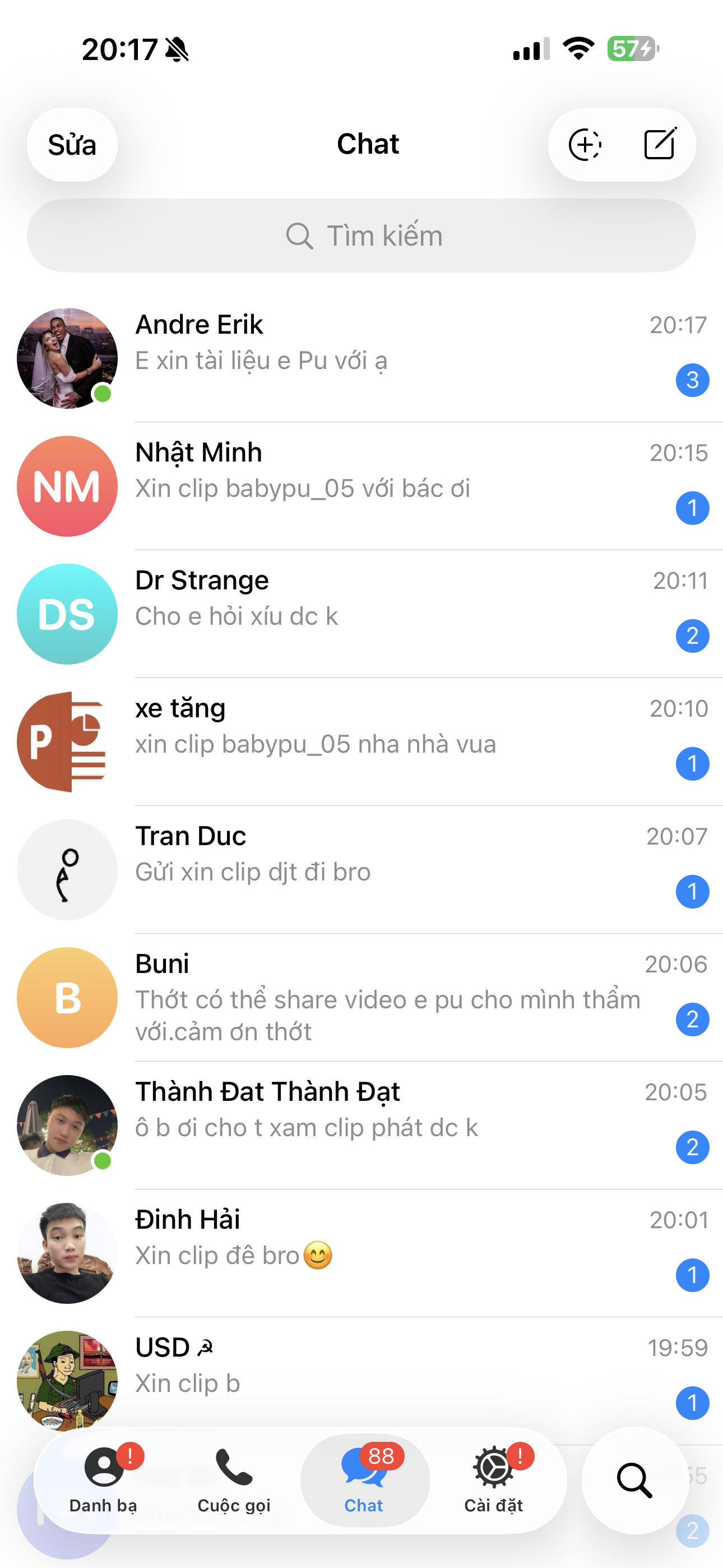Screen dimensions: 723x1568
Task: Compose a new message
Action: [660, 145]
